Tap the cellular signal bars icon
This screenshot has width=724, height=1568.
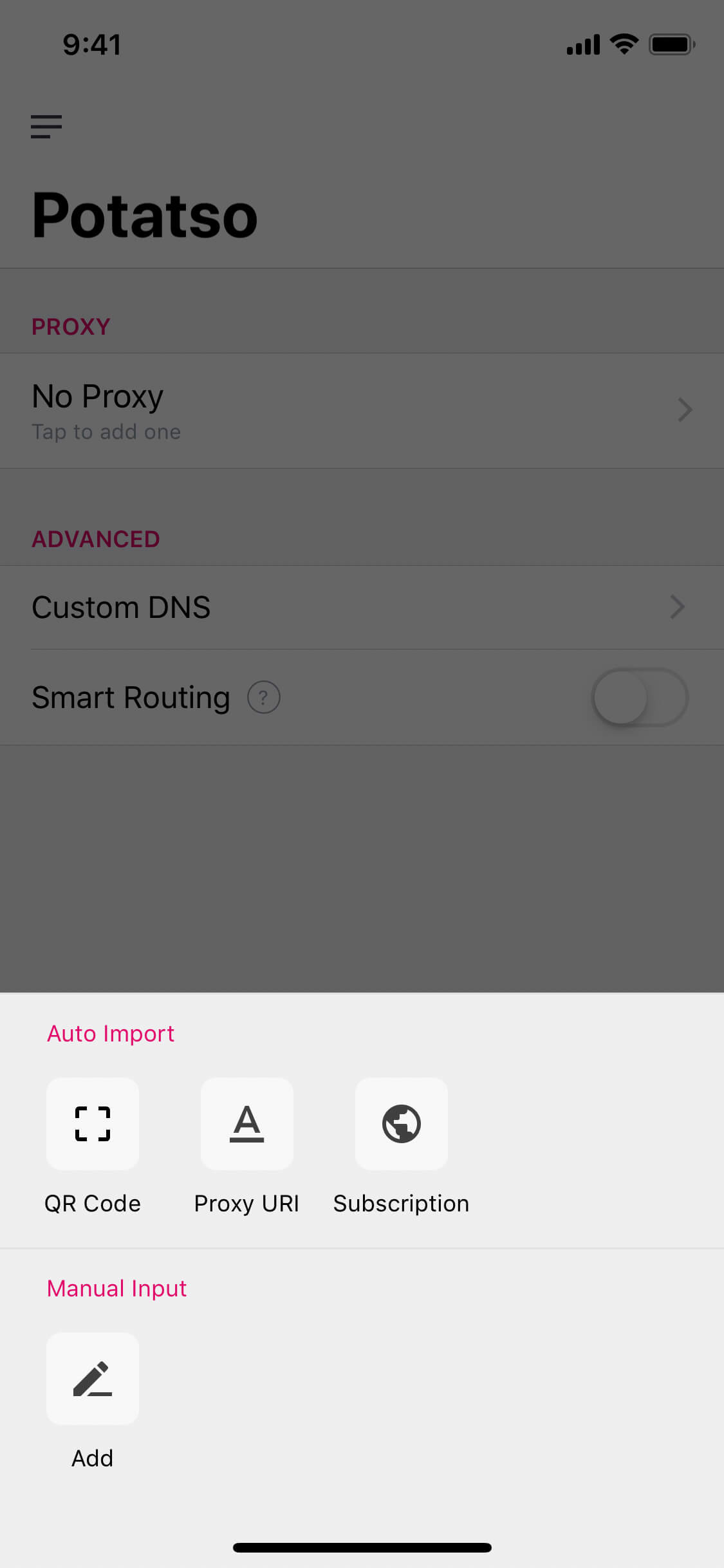(581, 43)
